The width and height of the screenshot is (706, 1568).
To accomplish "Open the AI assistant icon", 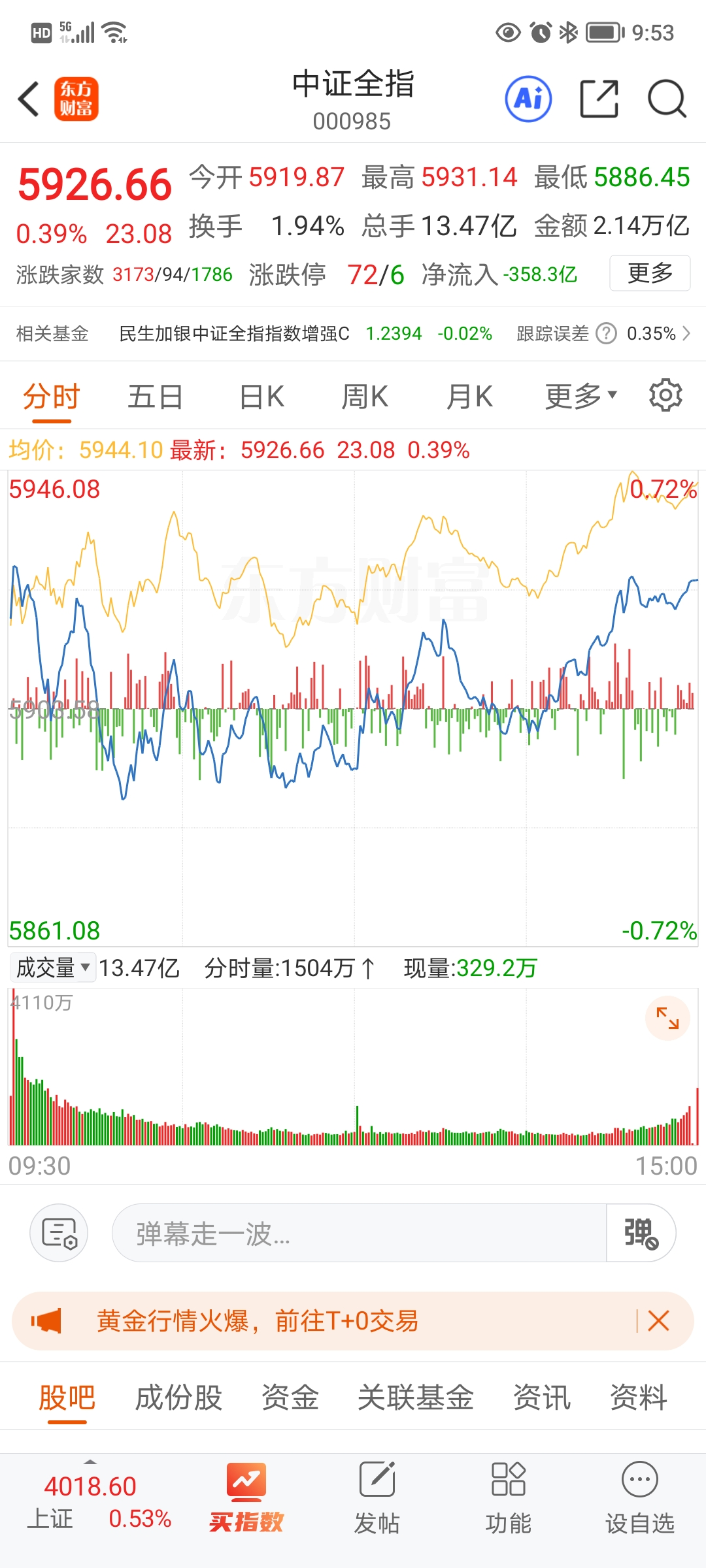I will [528, 99].
